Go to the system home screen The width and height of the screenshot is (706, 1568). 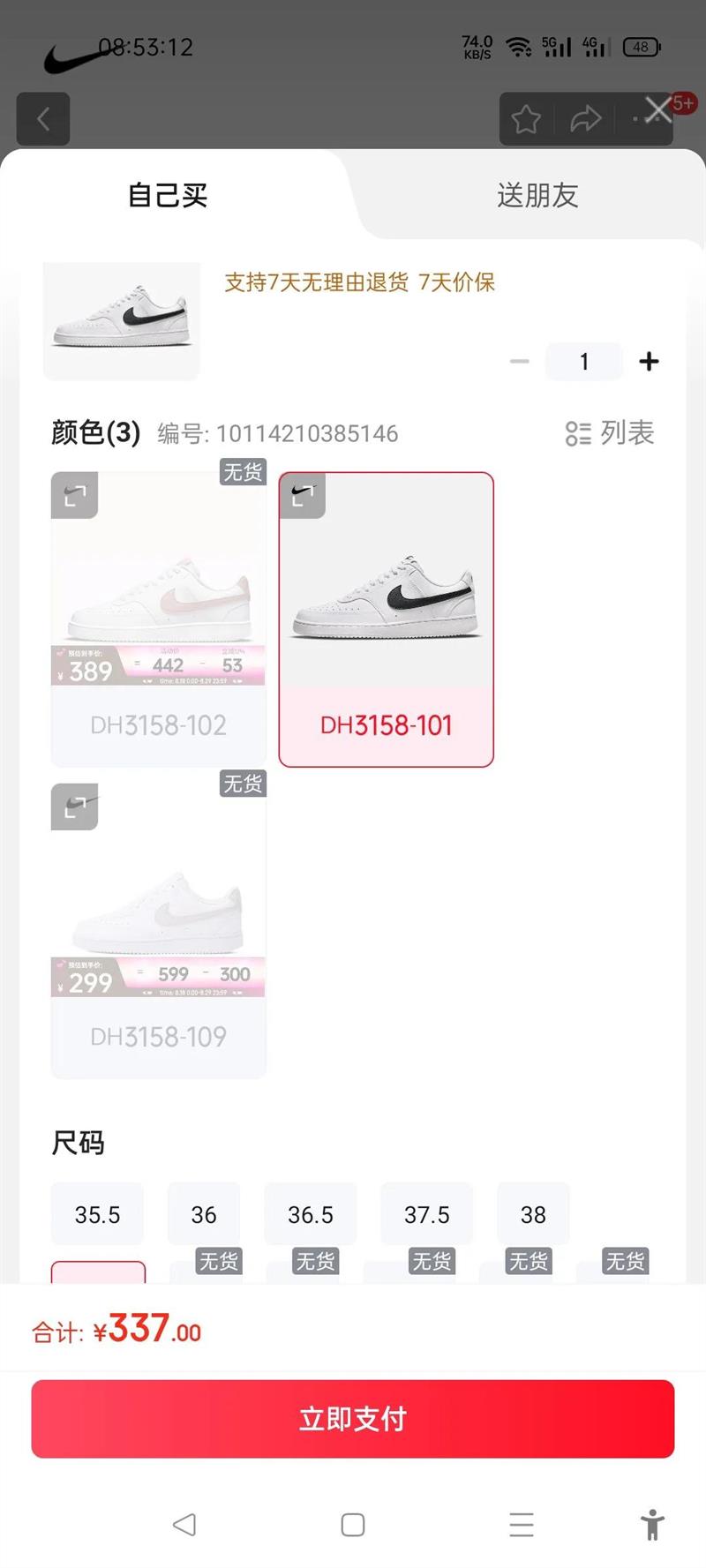click(x=353, y=1525)
